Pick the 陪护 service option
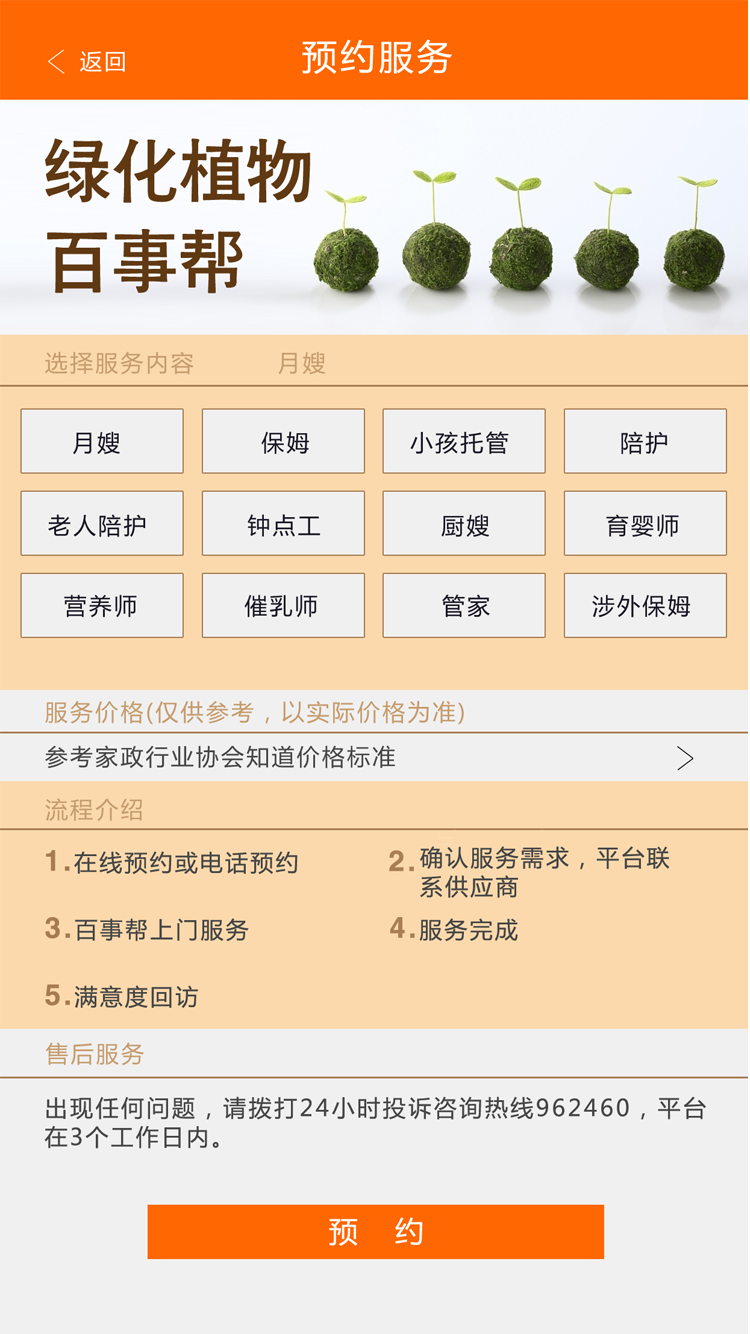750x1334 pixels. pos(645,441)
